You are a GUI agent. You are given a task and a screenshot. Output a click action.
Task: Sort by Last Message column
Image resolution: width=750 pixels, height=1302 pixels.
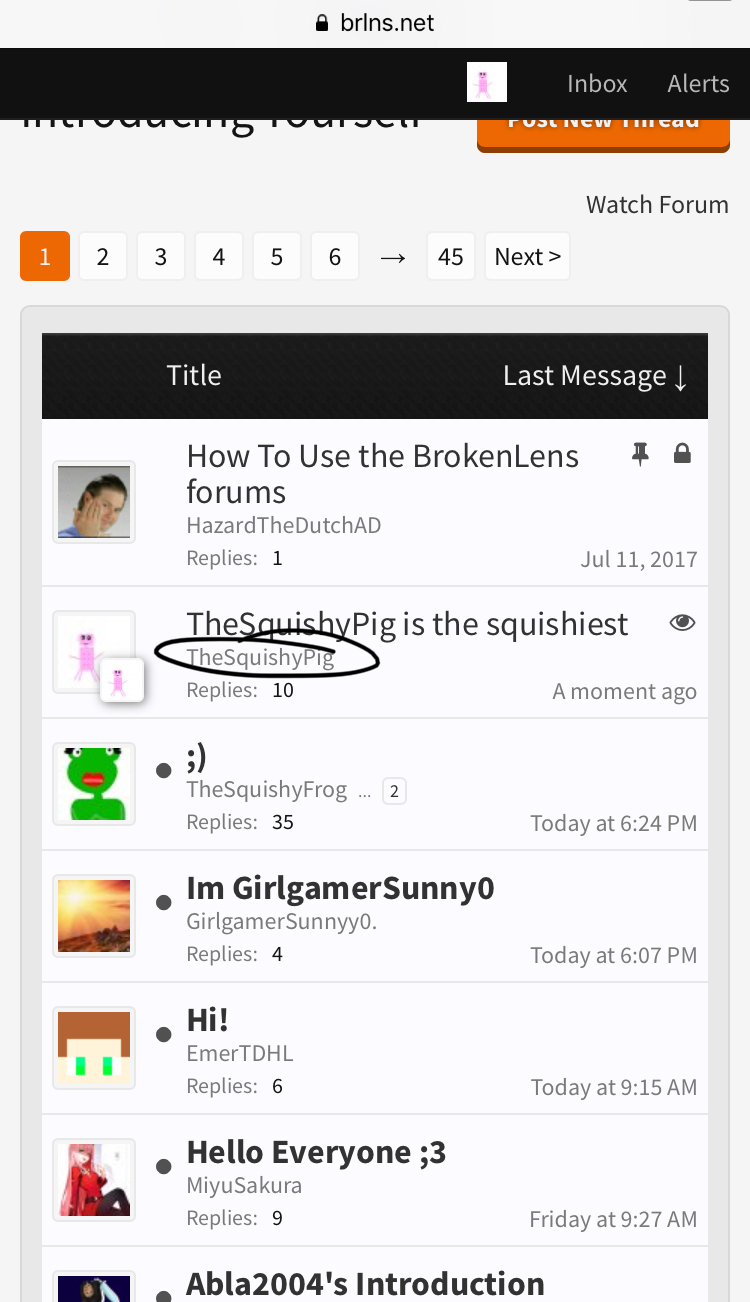595,376
